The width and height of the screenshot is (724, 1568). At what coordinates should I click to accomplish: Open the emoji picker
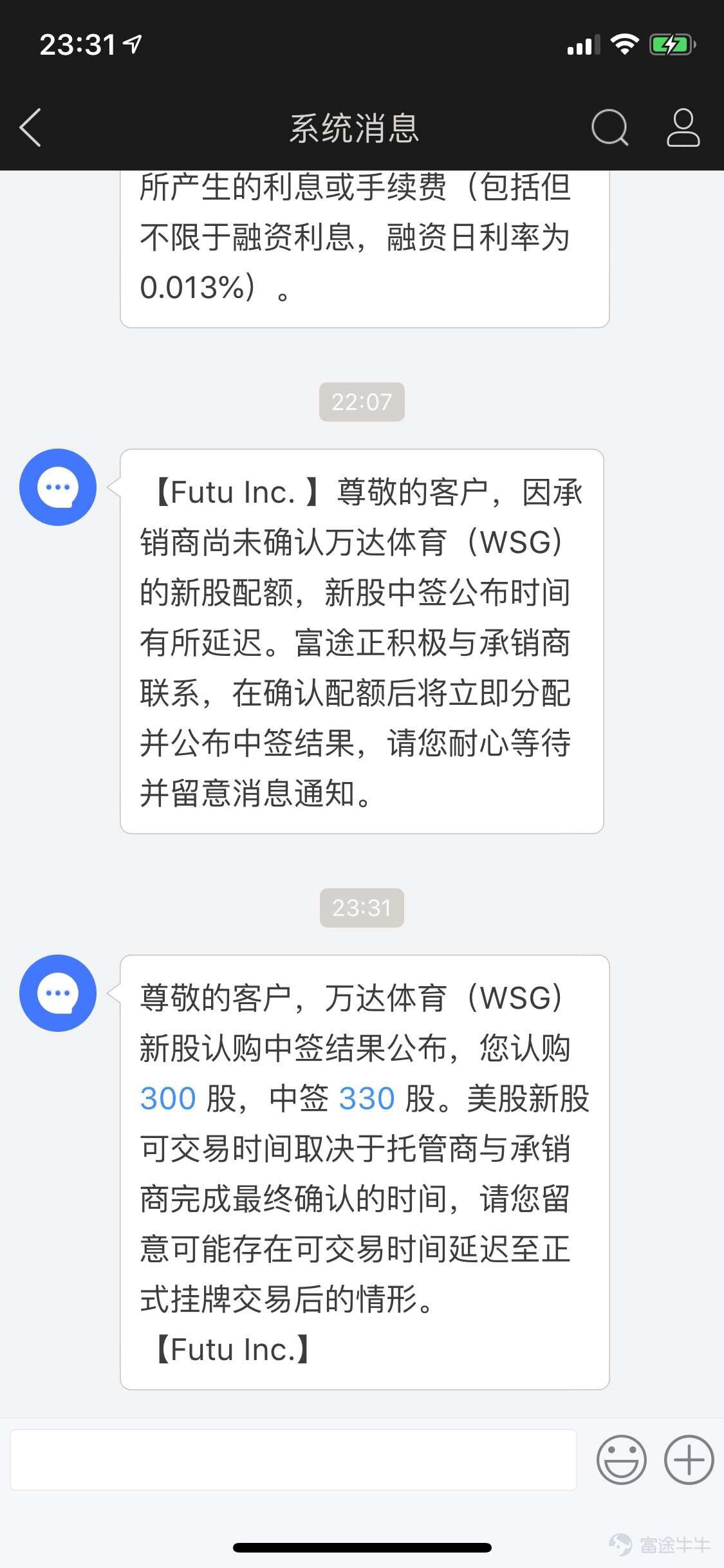(x=621, y=1460)
